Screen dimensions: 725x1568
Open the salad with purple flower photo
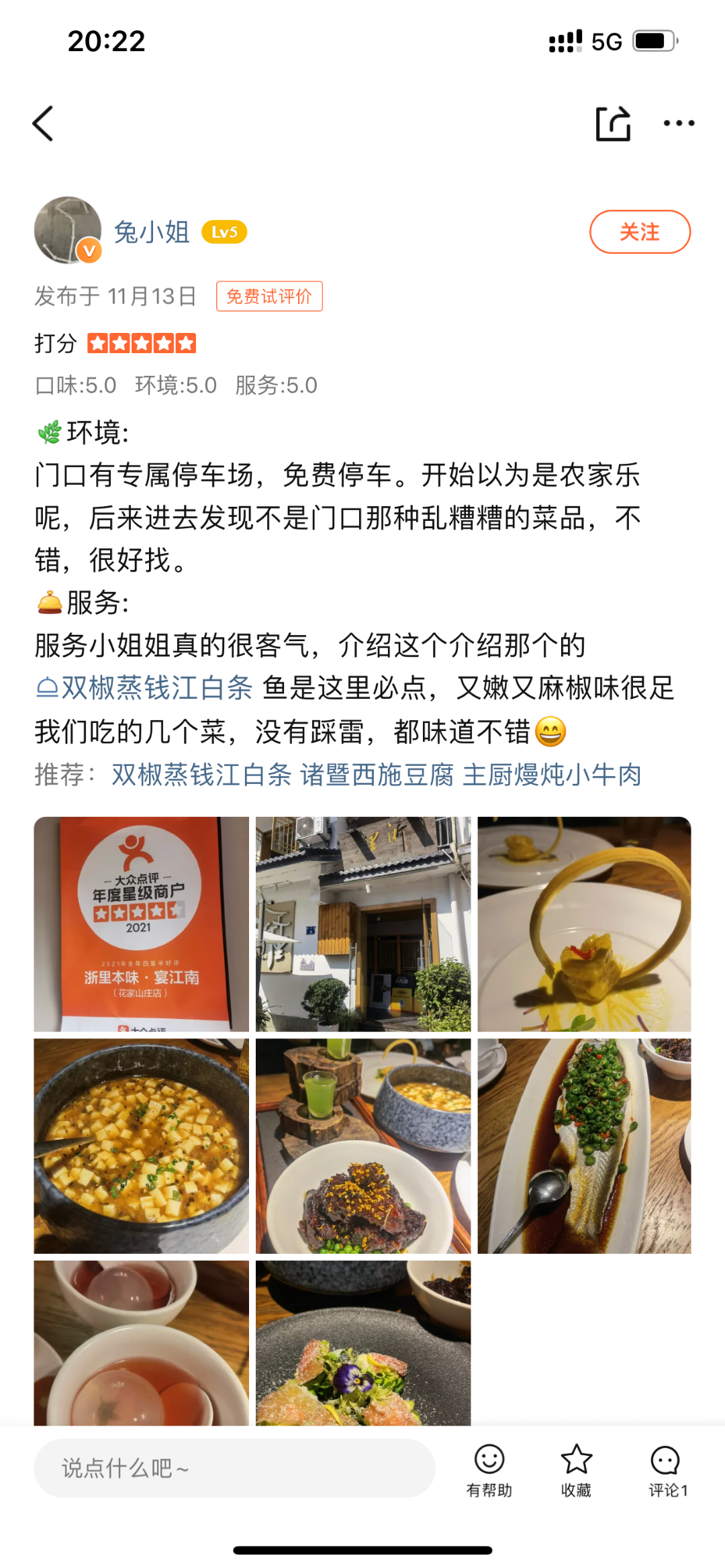(362, 1342)
